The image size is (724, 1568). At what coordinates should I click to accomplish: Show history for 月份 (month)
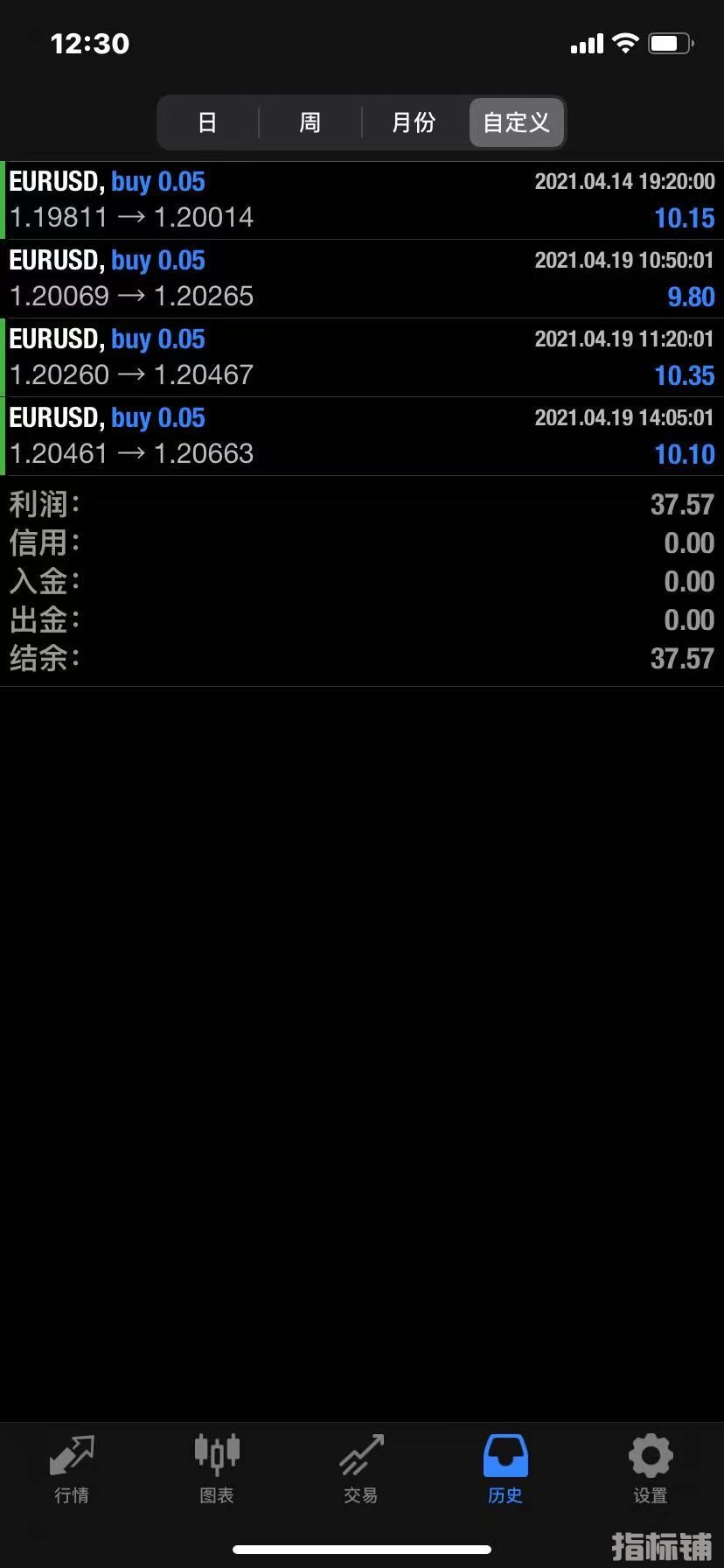point(414,122)
